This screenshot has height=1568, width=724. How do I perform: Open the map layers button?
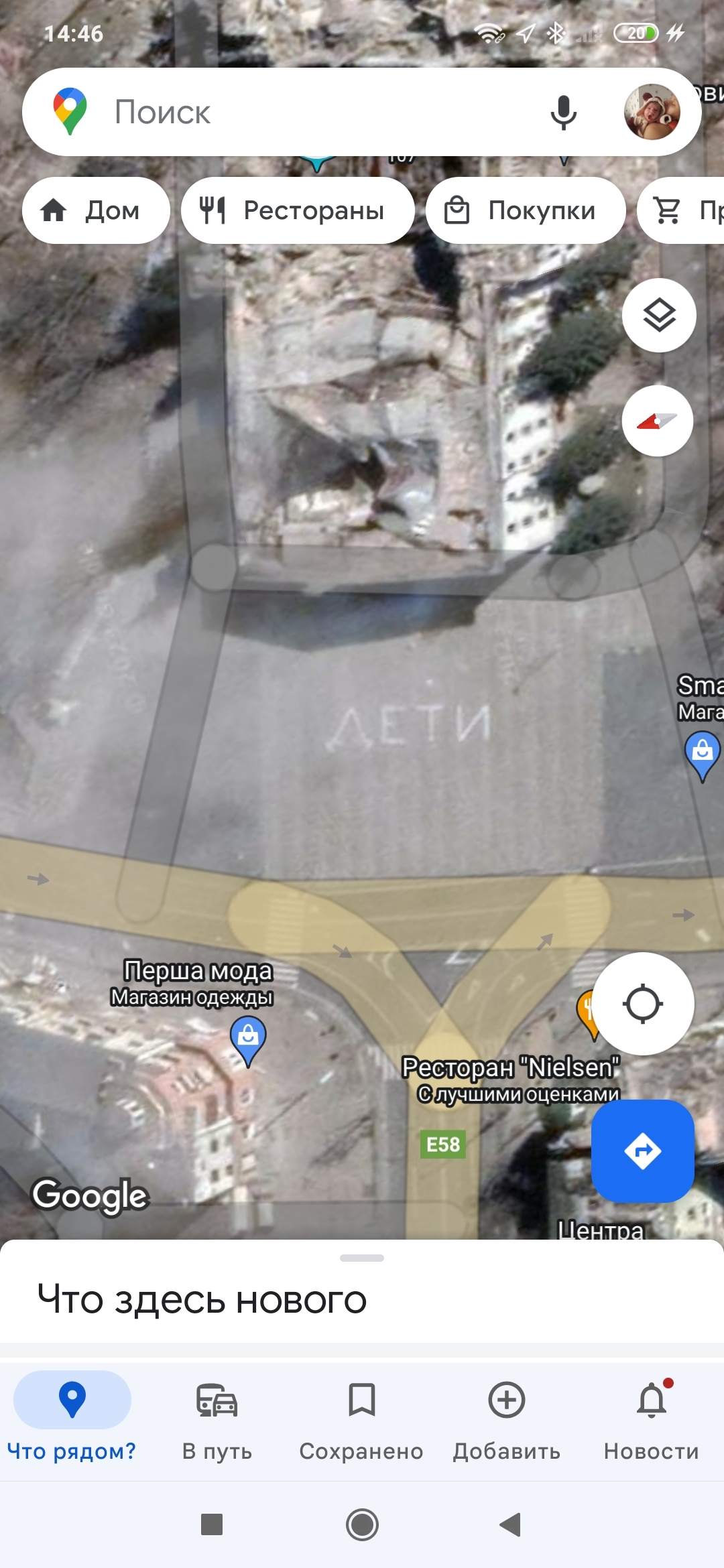click(659, 315)
